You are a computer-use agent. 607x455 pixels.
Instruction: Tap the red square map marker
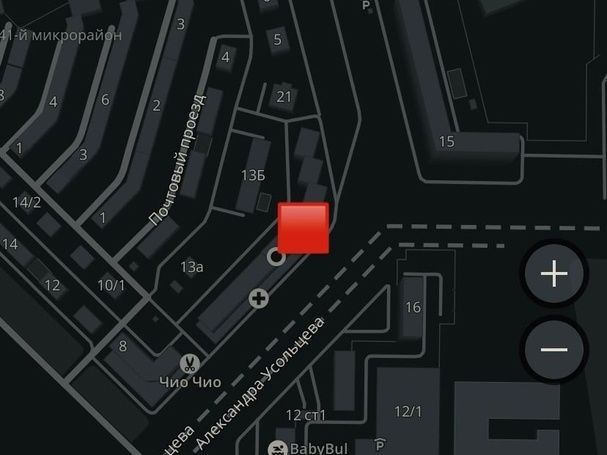tap(303, 228)
